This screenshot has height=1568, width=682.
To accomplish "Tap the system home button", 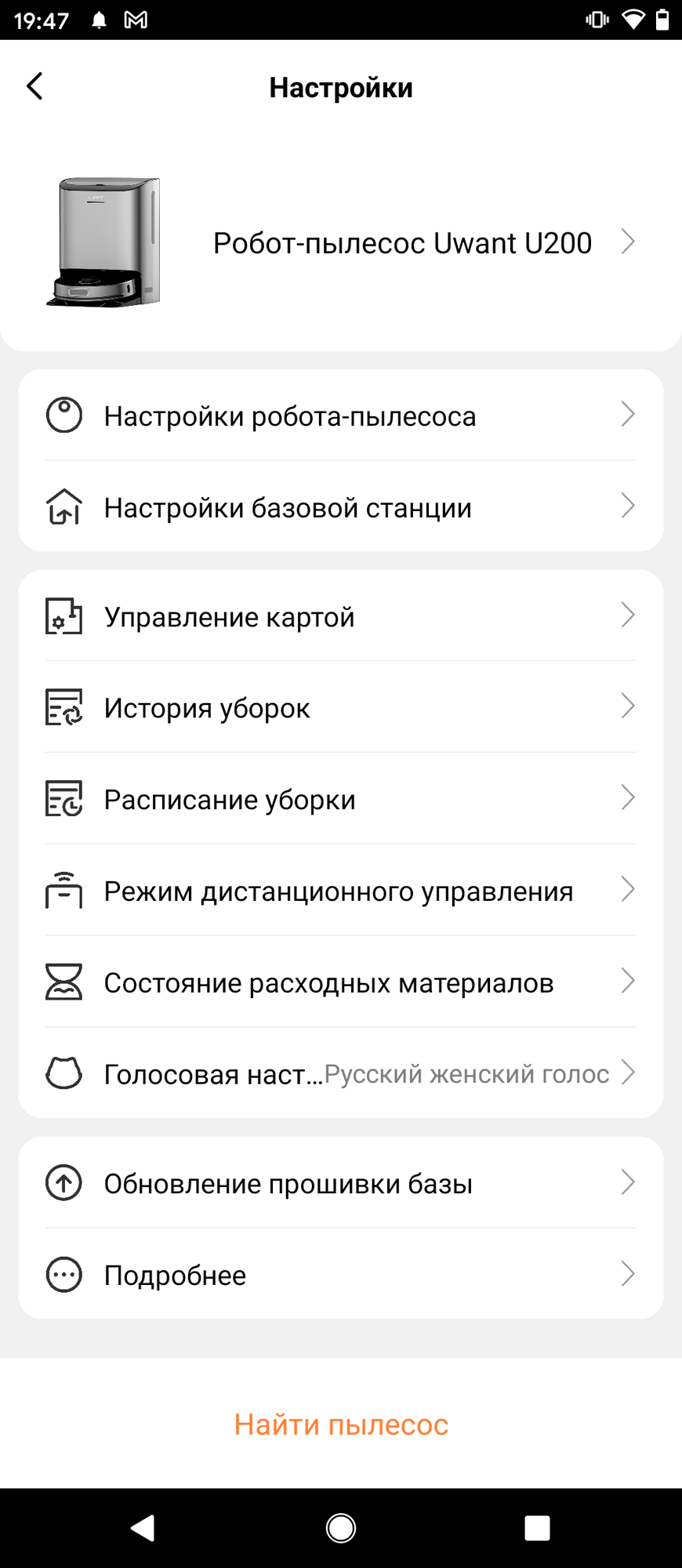I will pyautogui.click(x=341, y=1528).
